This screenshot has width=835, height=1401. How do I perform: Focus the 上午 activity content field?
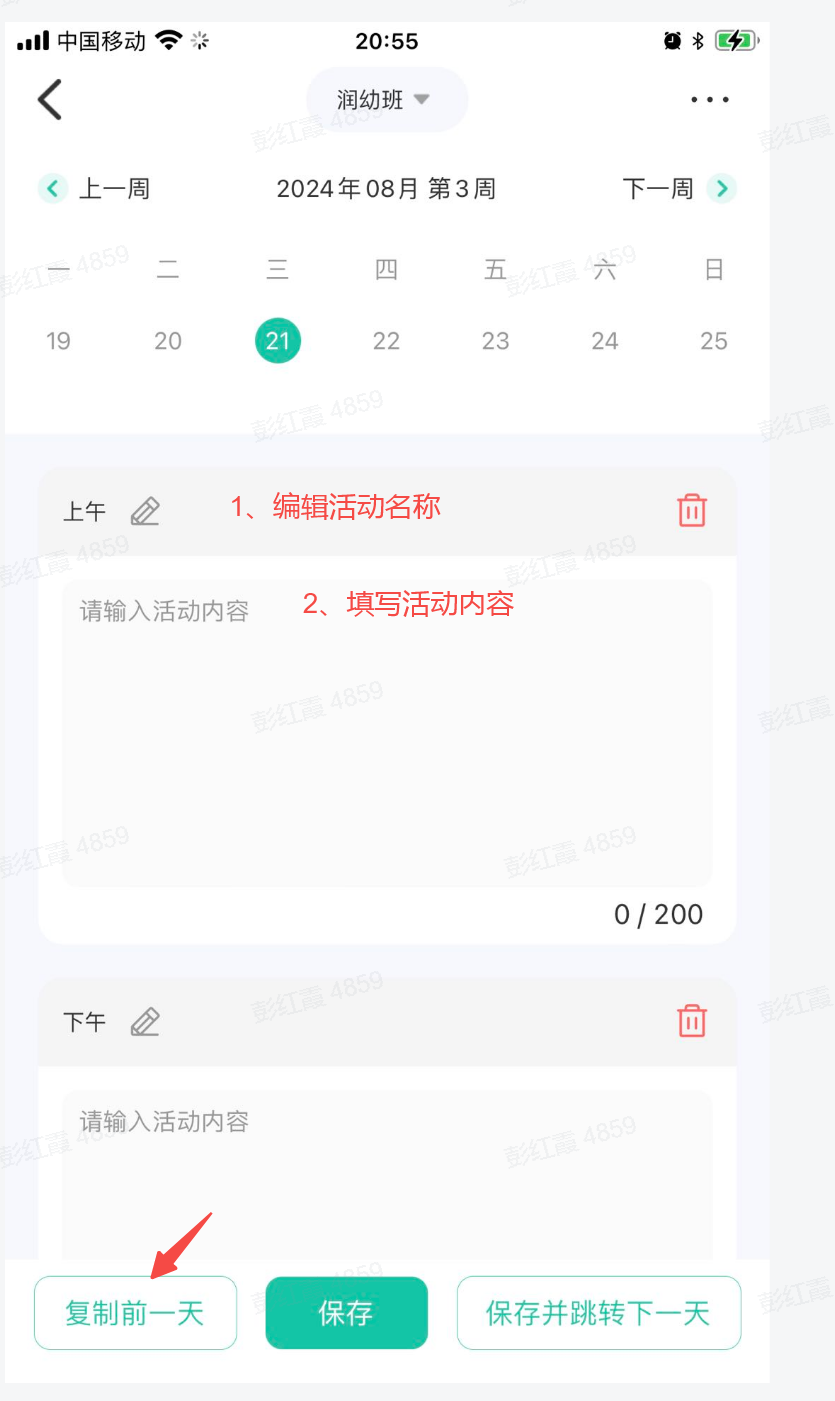pos(386,730)
